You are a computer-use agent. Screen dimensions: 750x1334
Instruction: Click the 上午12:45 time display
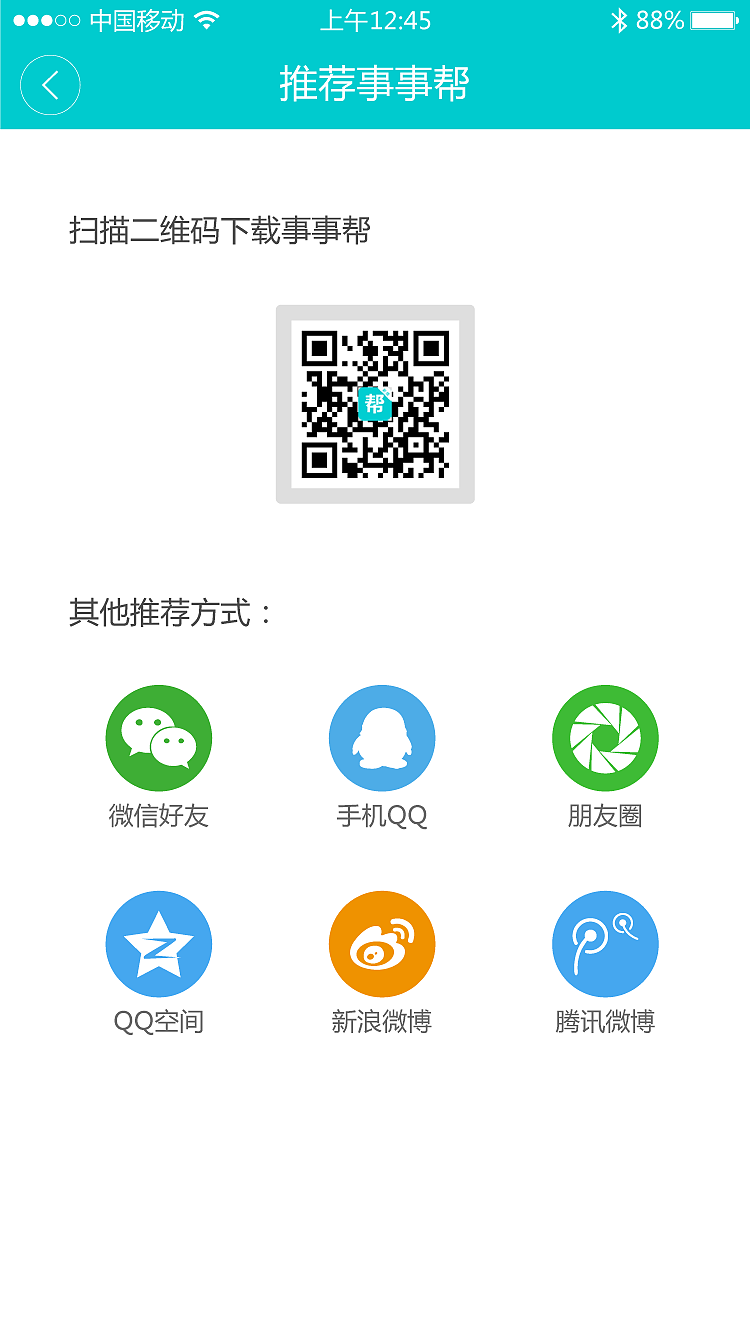tap(375, 19)
